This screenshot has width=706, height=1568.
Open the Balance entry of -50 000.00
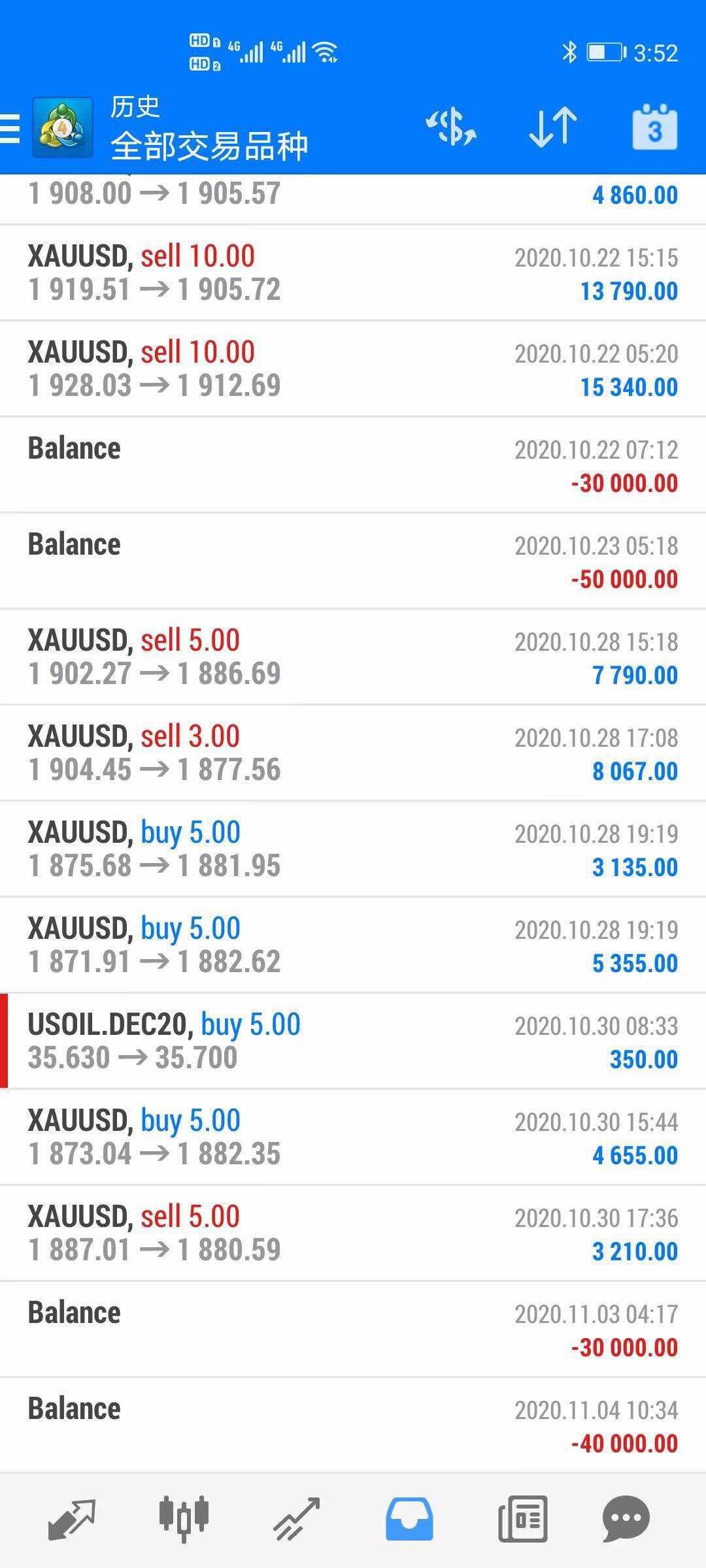coord(353,561)
